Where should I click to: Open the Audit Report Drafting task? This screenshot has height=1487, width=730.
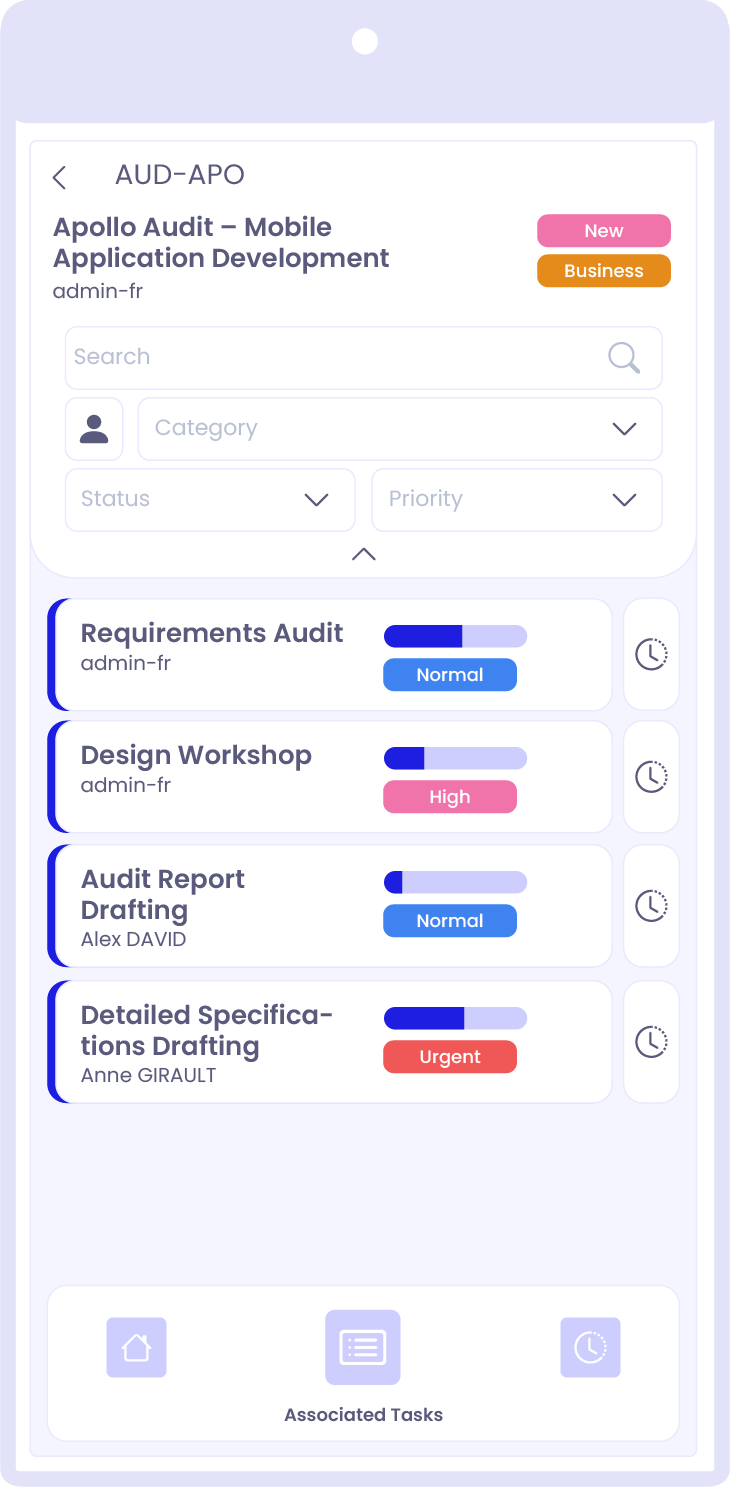(x=330, y=906)
